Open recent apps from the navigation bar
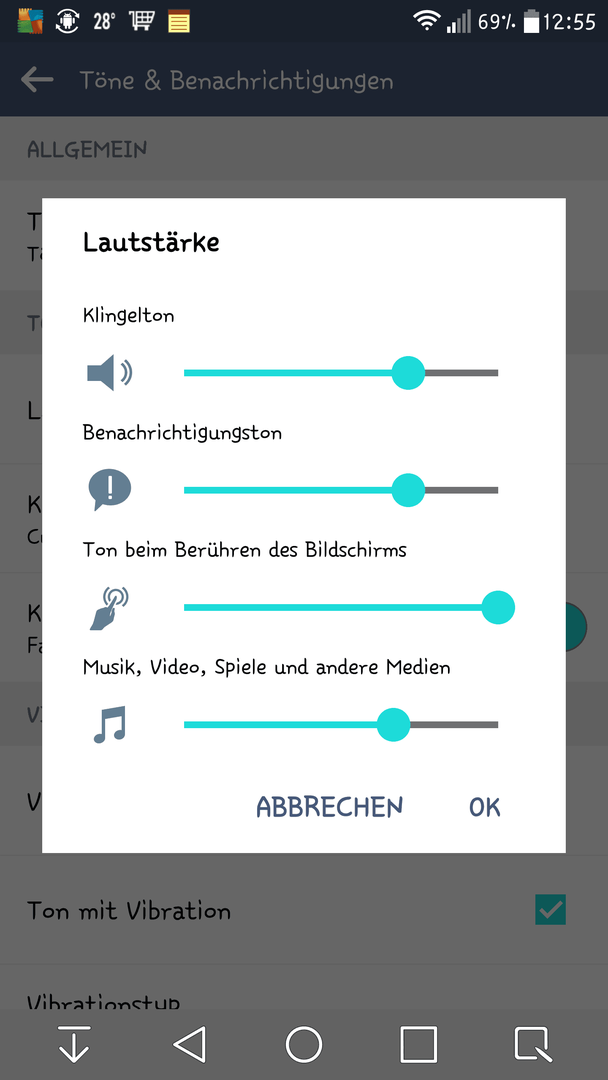 coord(419,1044)
